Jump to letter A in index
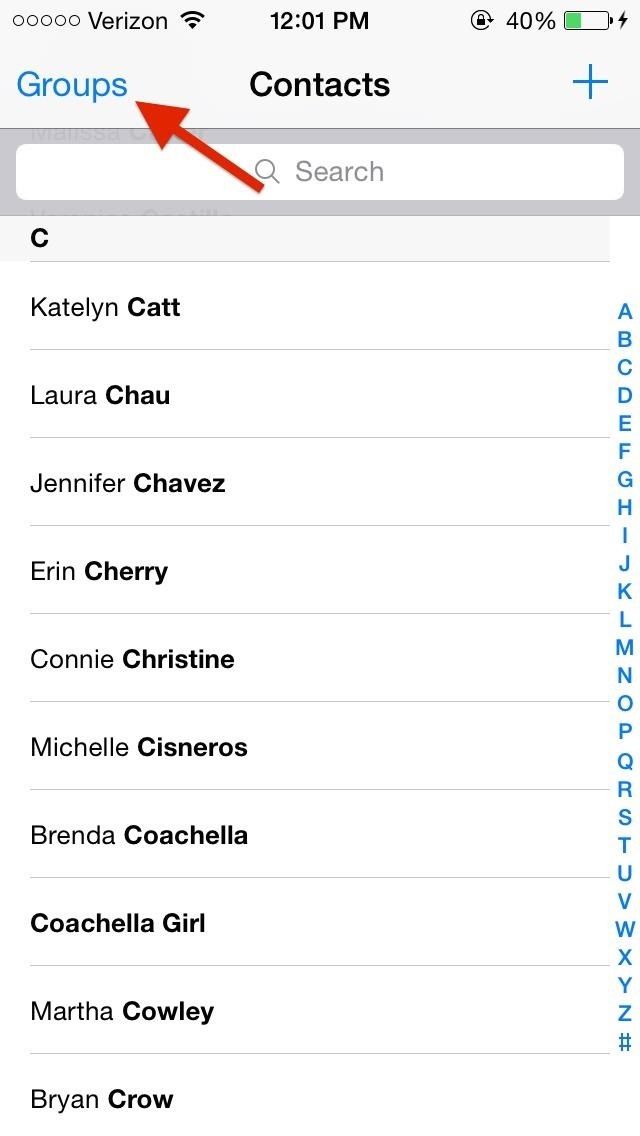Image resolution: width=640 pixels, height=1136 pixels. (624, 311)
